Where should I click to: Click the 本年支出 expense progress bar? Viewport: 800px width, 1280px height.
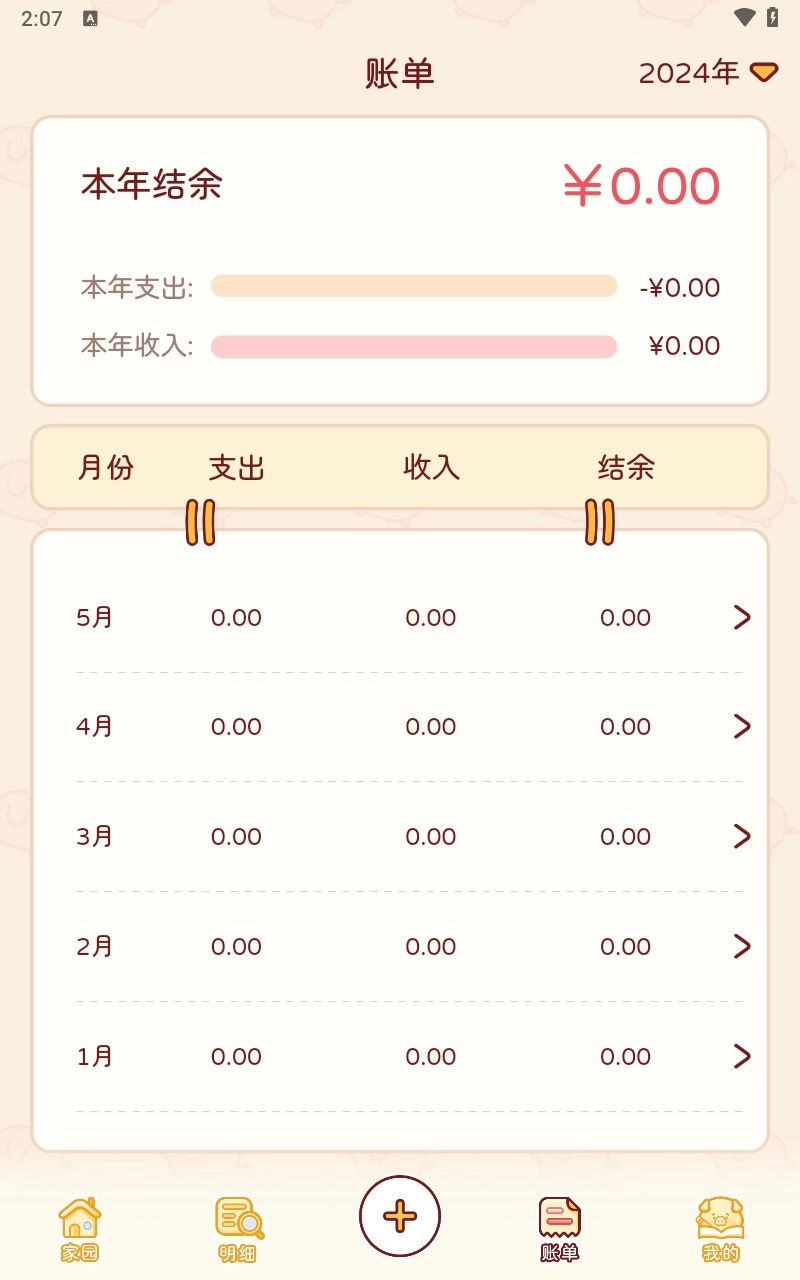tap(413, 286)
